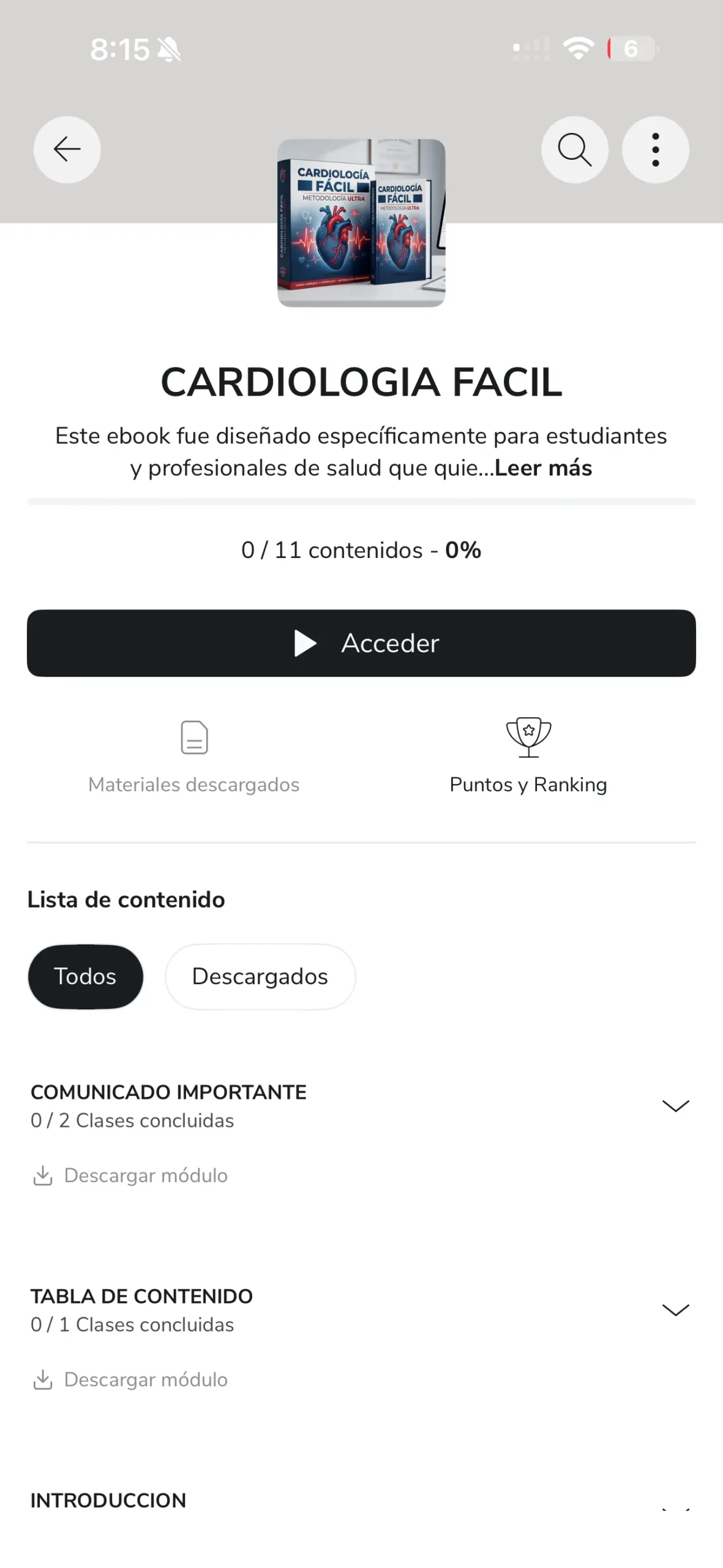Expand description with Leer más

pyautogui.click(x=543, y=468)
